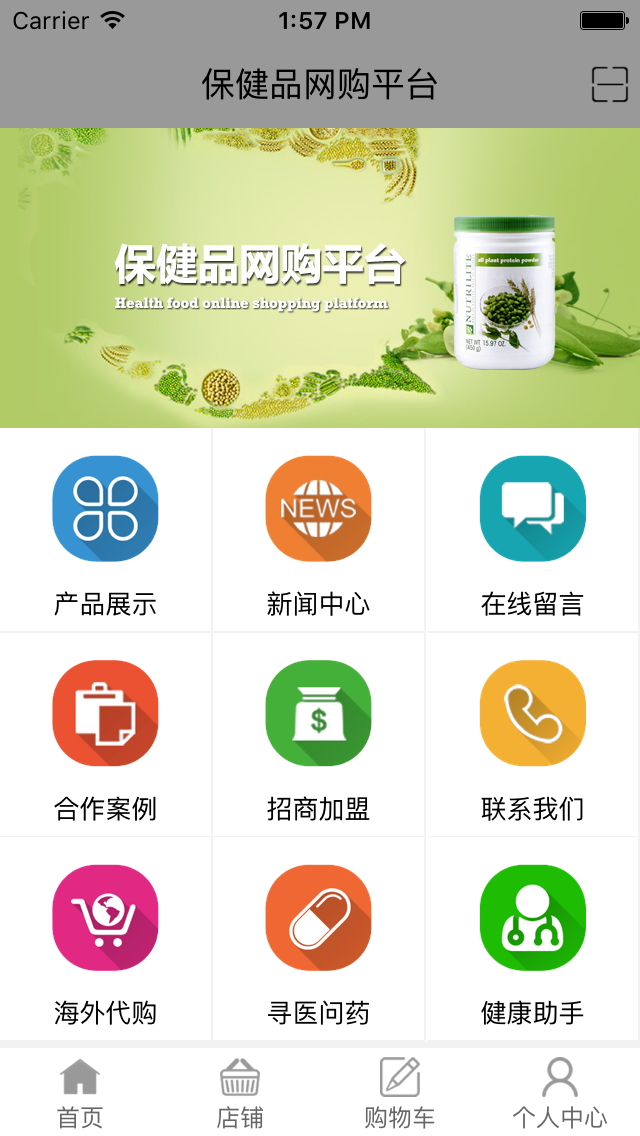
Task: Select 寻医问药 medical advice
Action: tap(318, 939)
